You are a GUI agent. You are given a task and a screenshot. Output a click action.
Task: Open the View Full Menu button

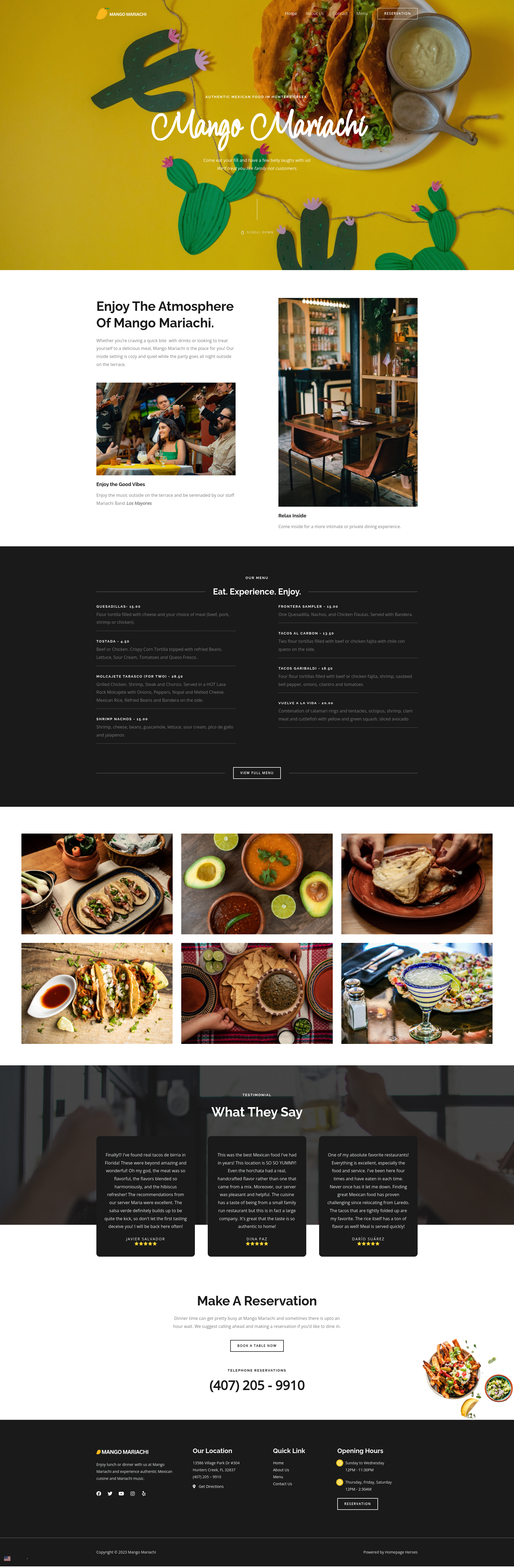257,773
